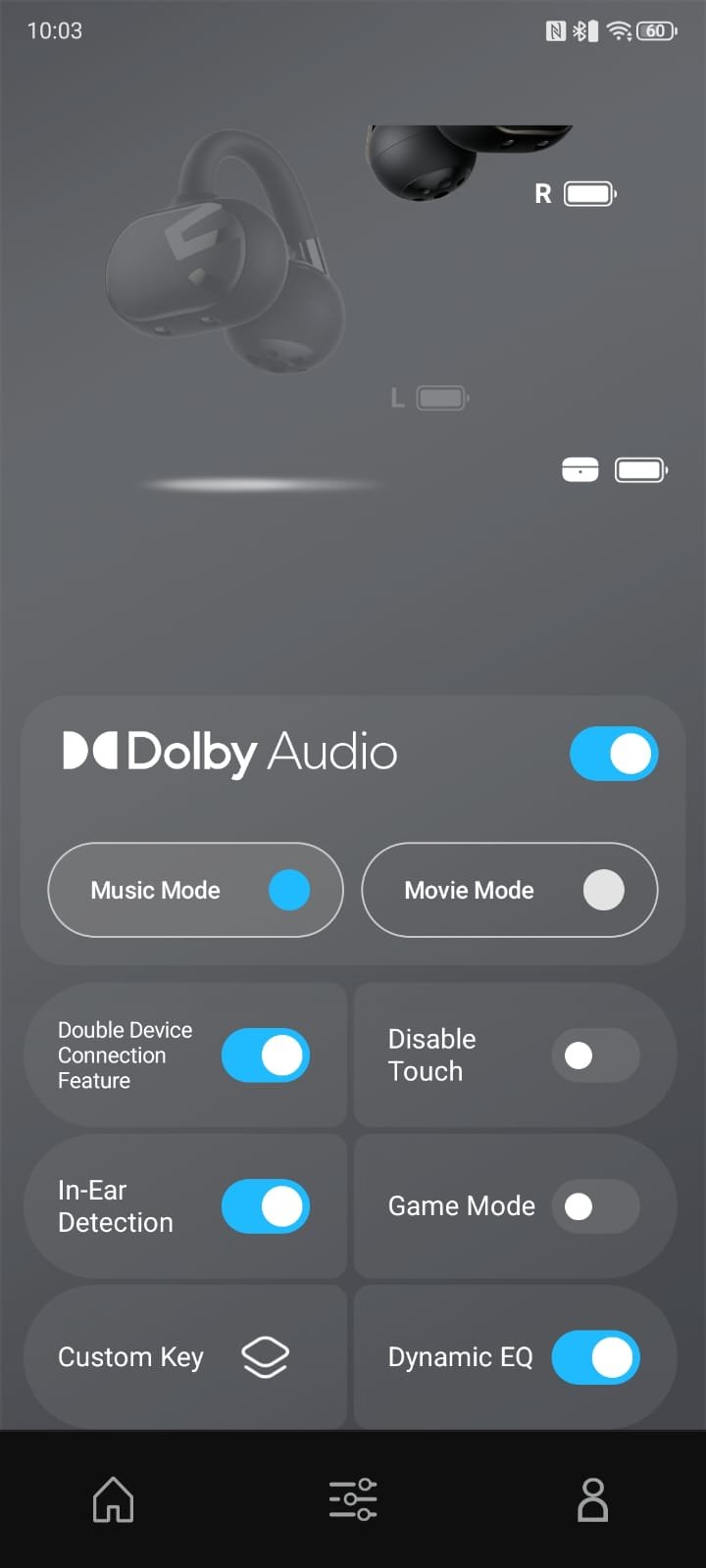Turn off the Dolby Audio switch
This screenshot has height=1568, width=706.
coord(614,754)
